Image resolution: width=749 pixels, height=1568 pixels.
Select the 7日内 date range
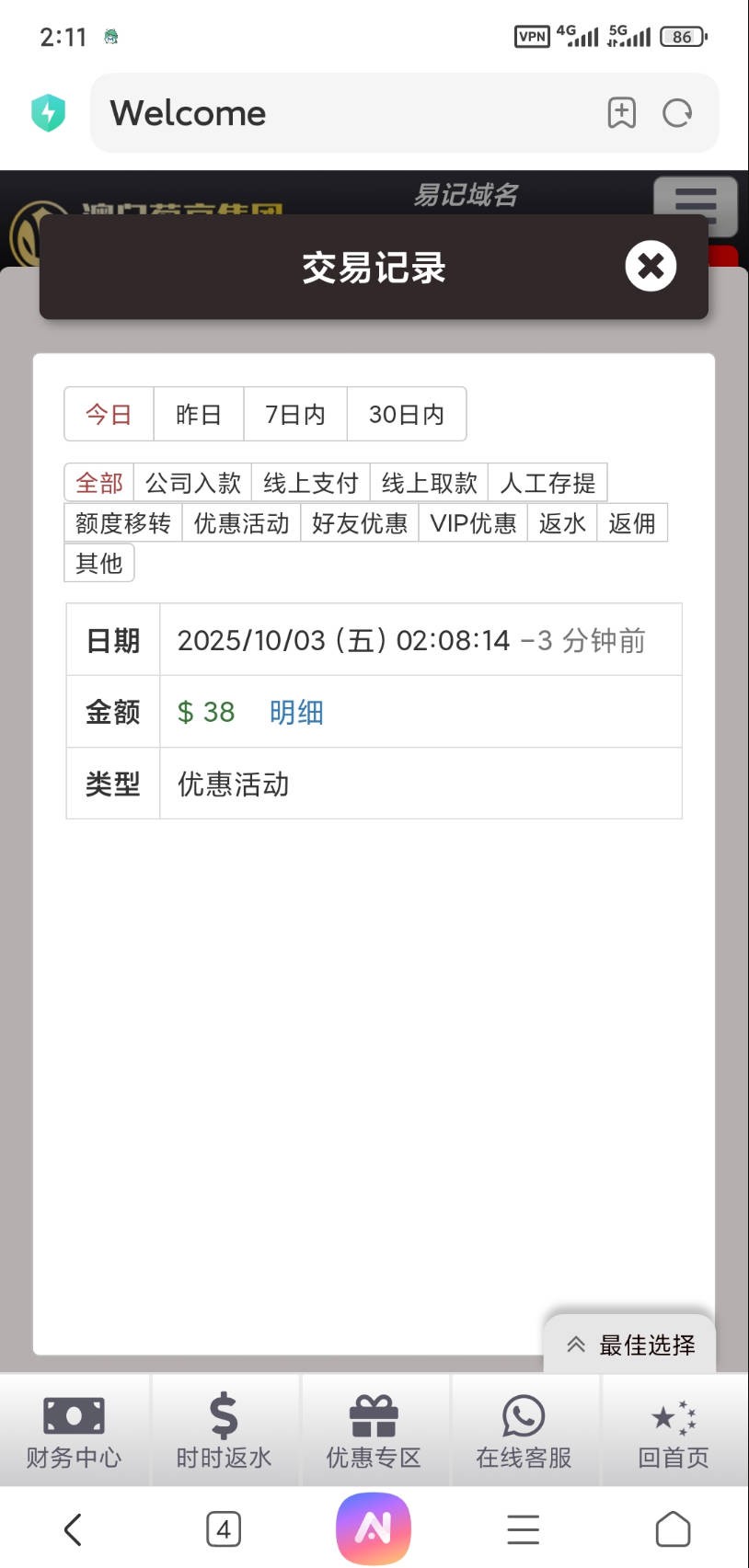click(295, 415)
